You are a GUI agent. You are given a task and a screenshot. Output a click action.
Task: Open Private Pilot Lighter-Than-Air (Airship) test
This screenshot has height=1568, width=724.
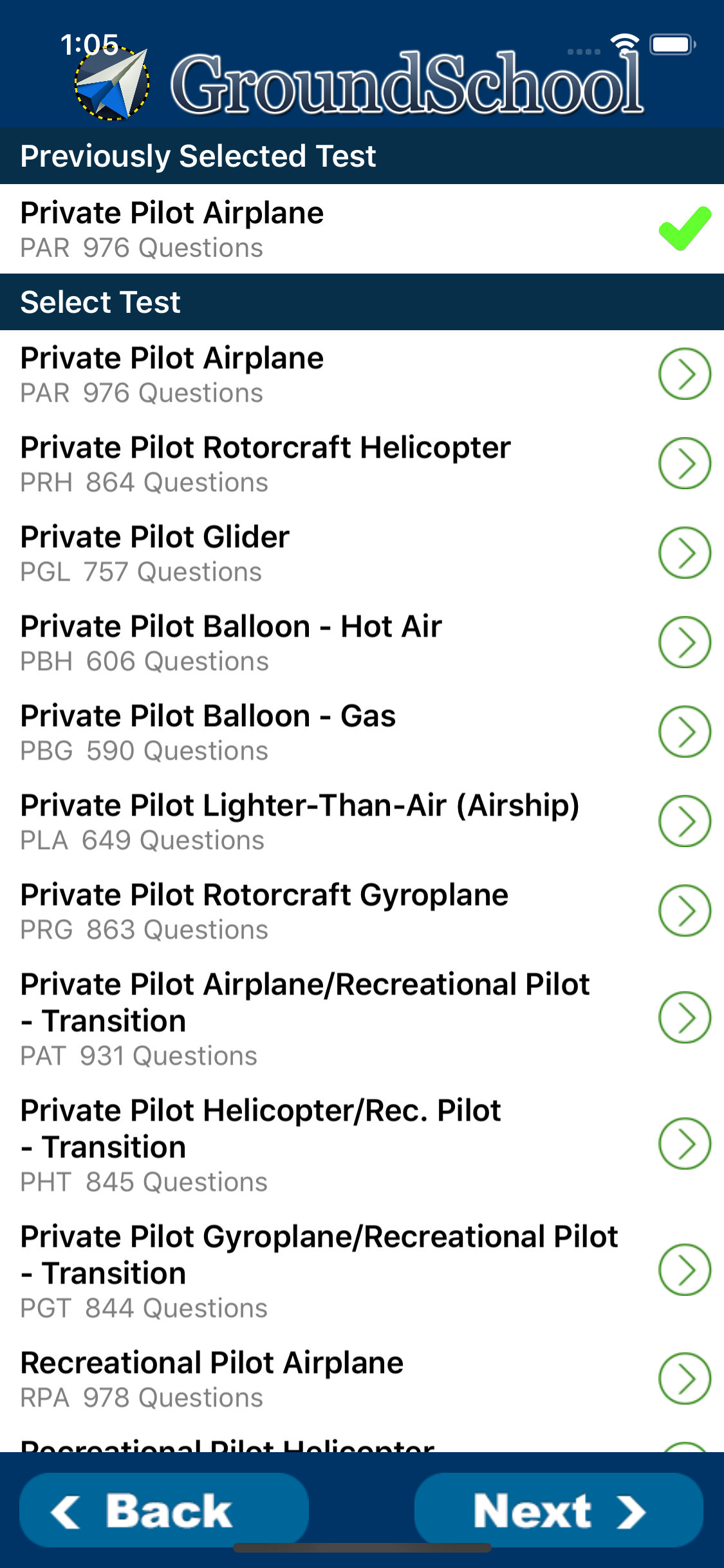[x=362, y=821]
